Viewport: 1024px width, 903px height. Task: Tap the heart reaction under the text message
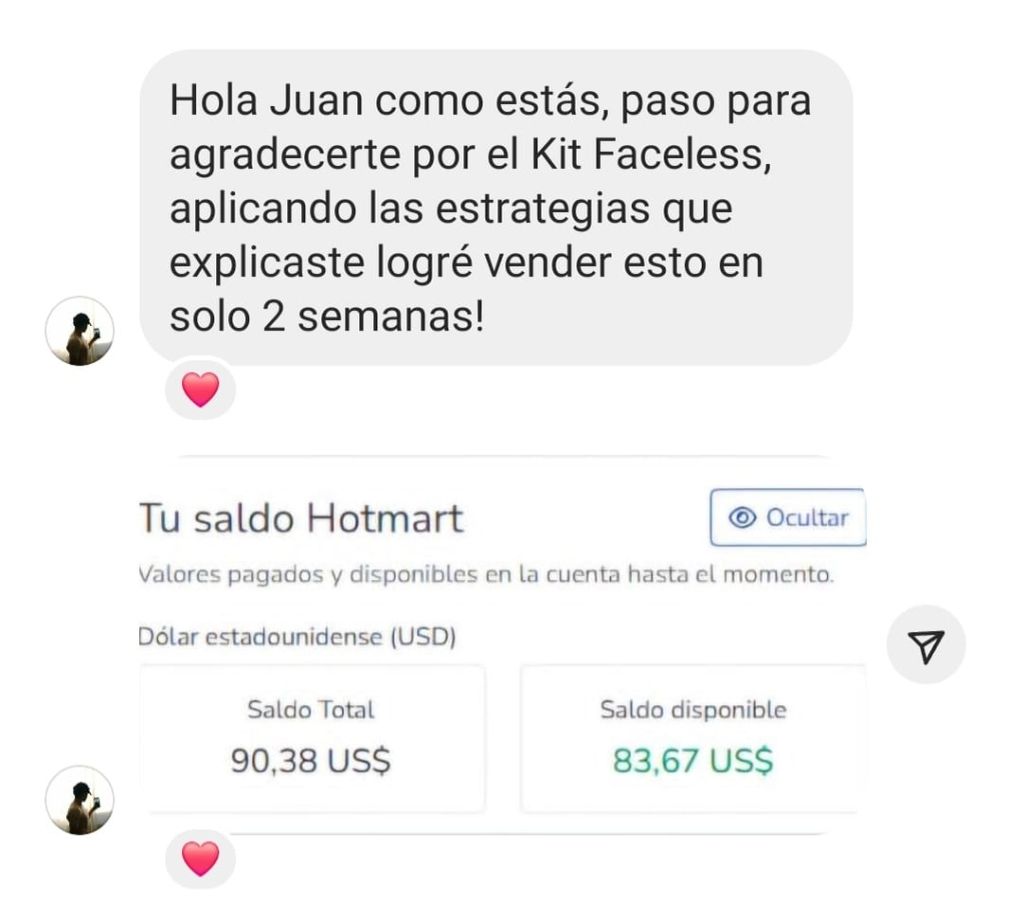tap(200, 390)
